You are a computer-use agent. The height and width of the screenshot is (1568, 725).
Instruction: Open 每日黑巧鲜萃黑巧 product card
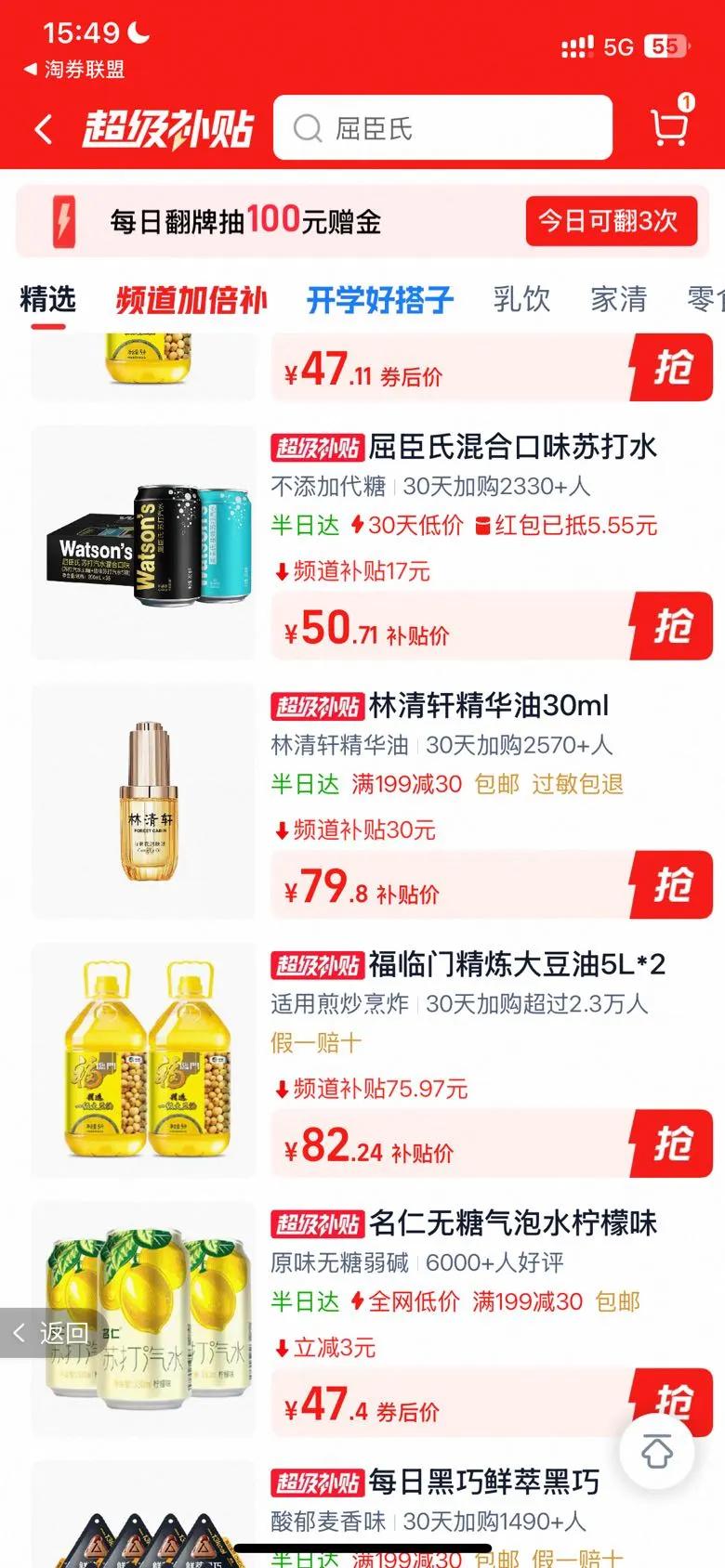[483, 1481]
